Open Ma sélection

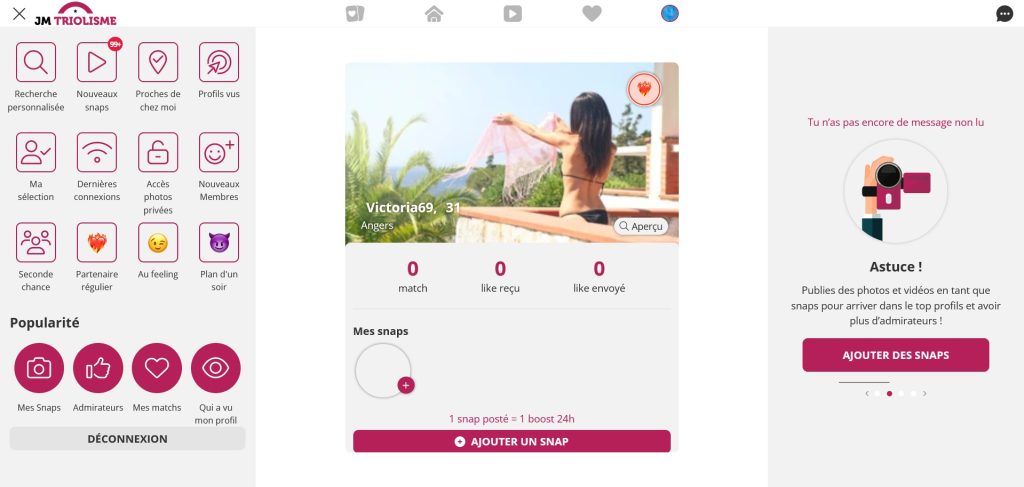tap(36, 152)
